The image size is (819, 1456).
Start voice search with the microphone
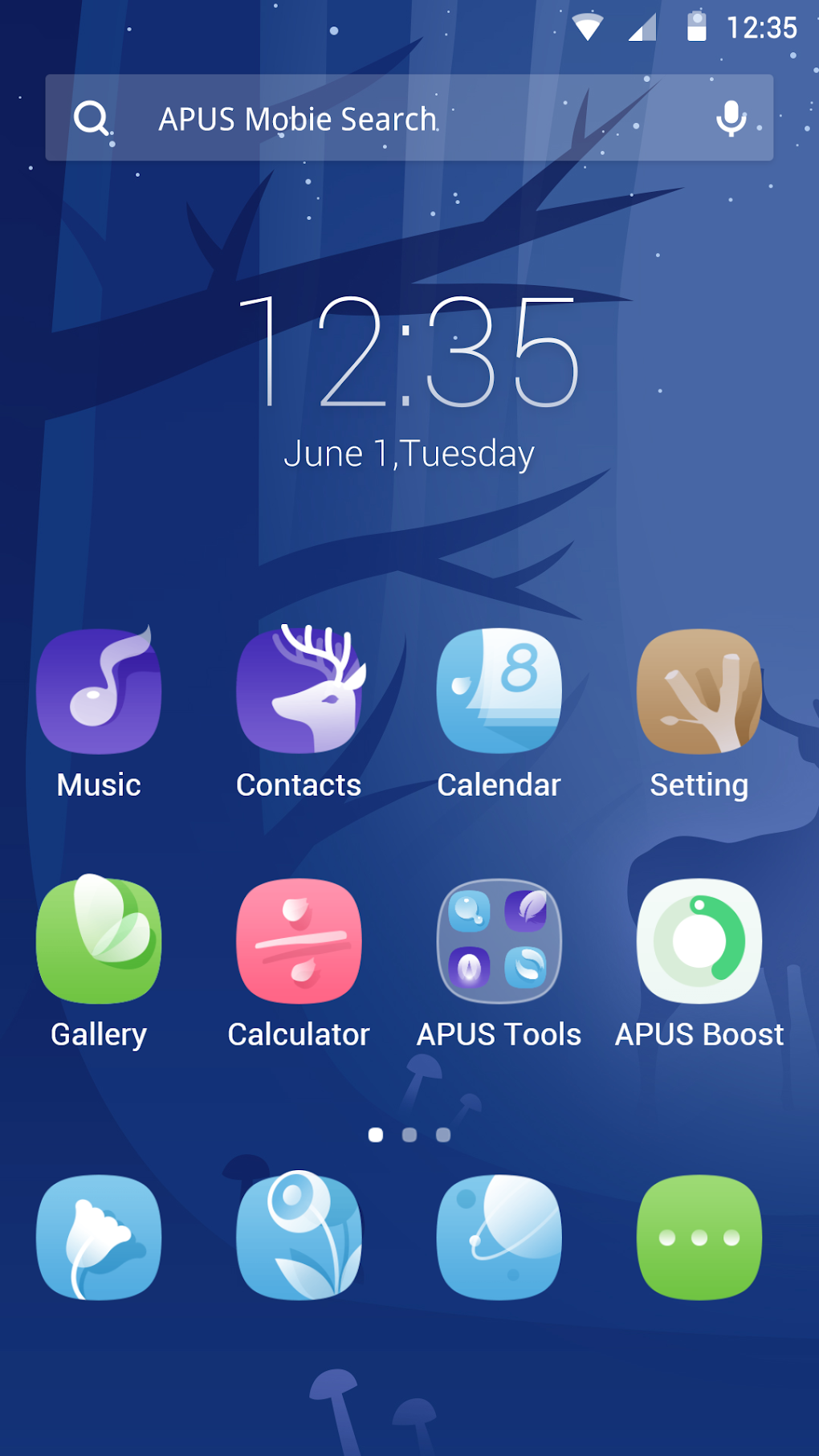coord(731,118)
